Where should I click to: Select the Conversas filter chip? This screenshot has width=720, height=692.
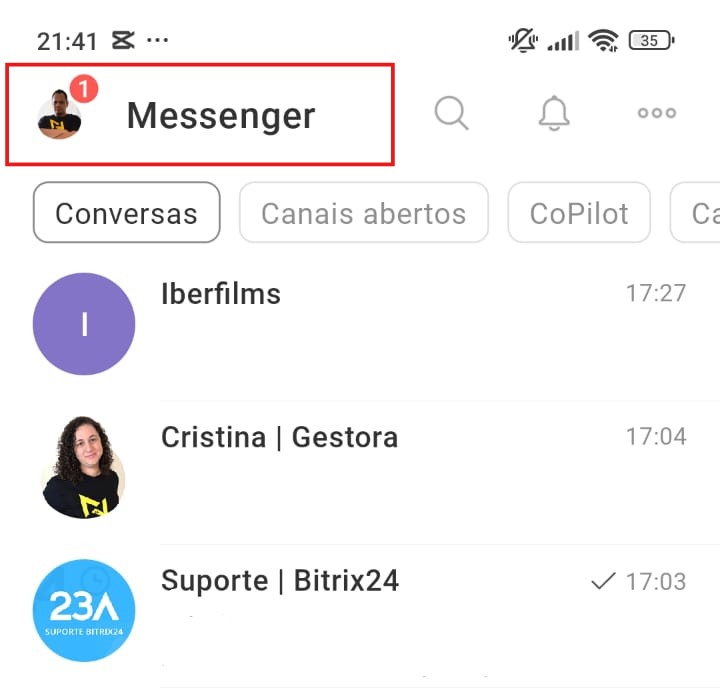[x=126, y=213]
